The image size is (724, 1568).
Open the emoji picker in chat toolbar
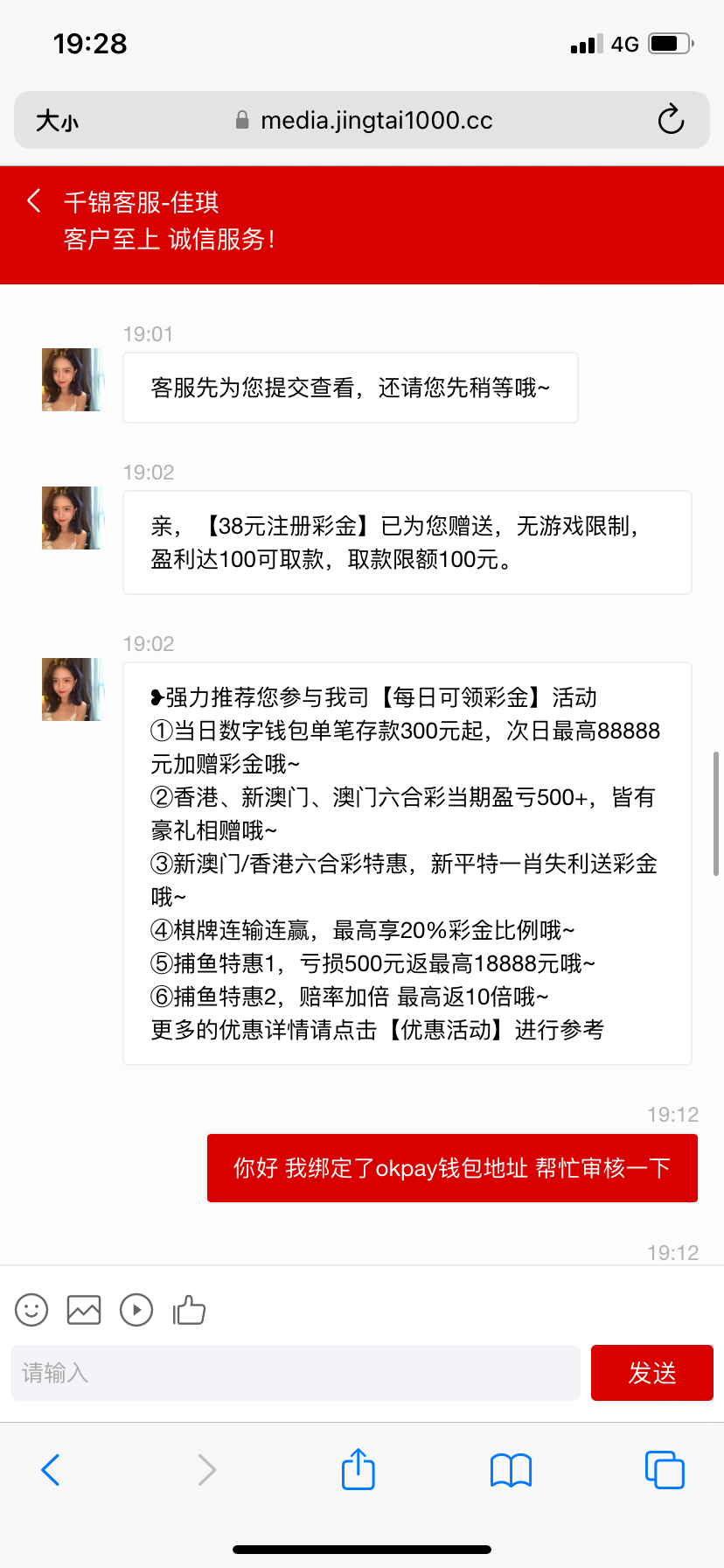(x=31, y=1310)
